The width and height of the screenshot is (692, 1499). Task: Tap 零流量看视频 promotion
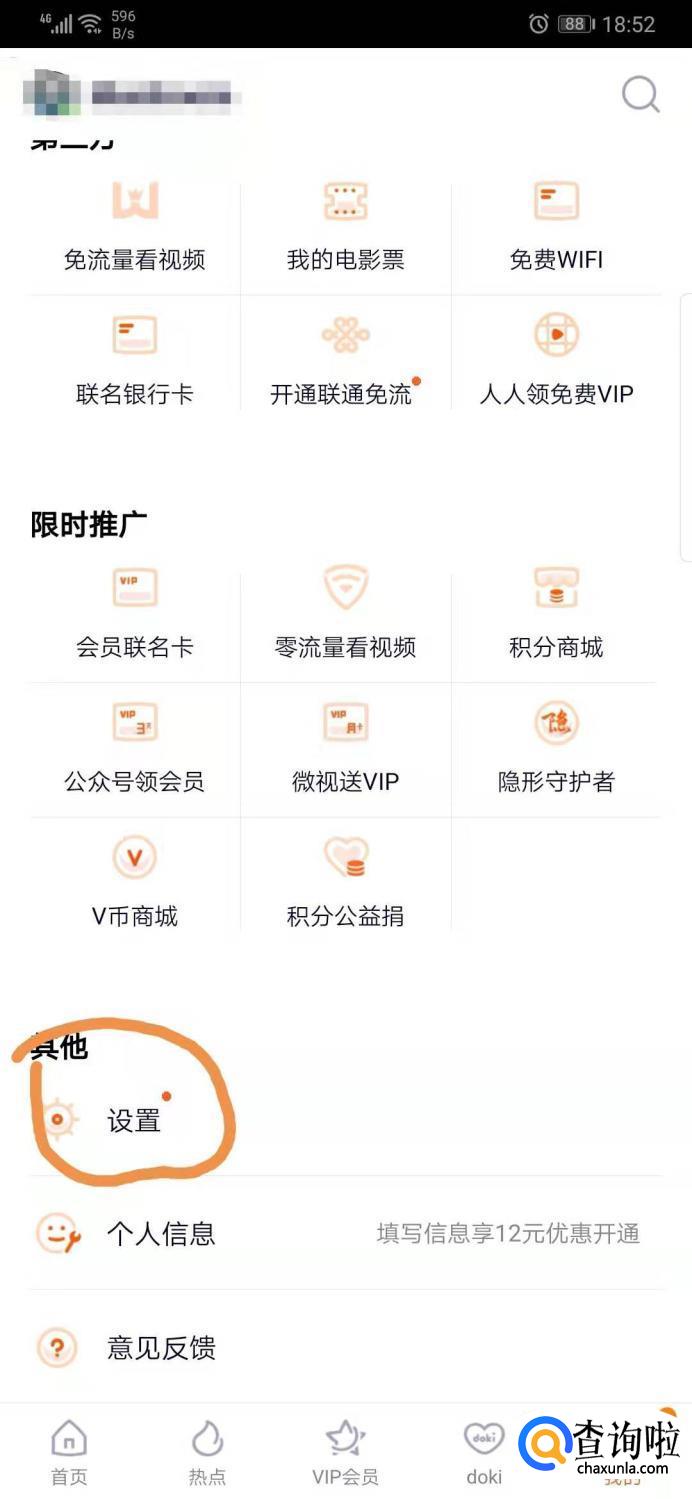pos(346,615)
